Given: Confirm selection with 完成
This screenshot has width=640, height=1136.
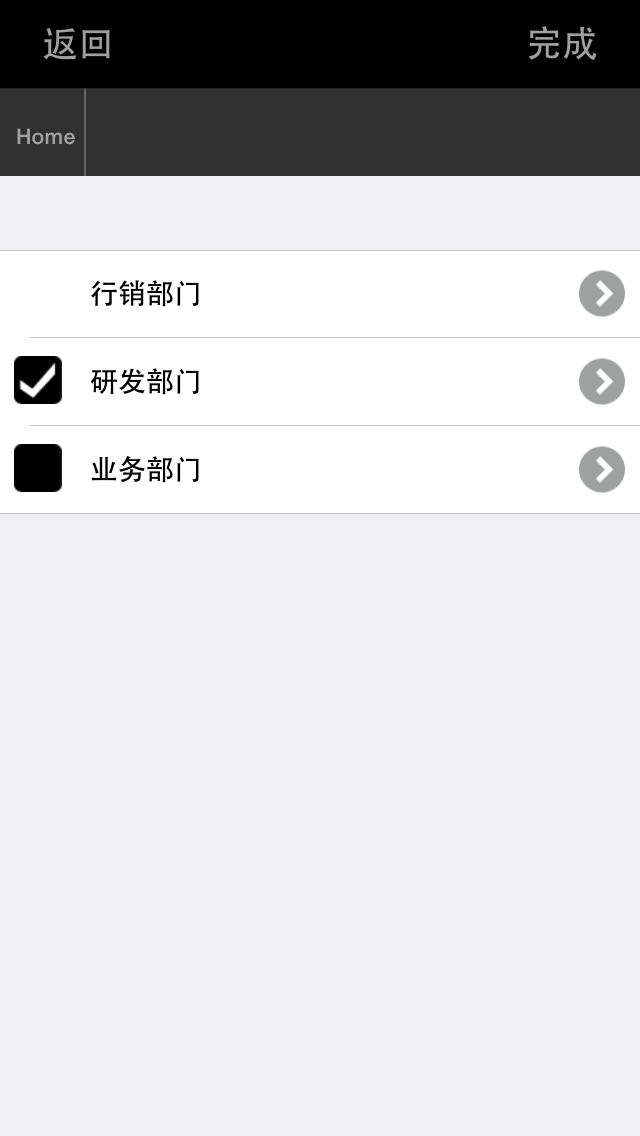Looking at the screenshot, I should pos(561,45).
